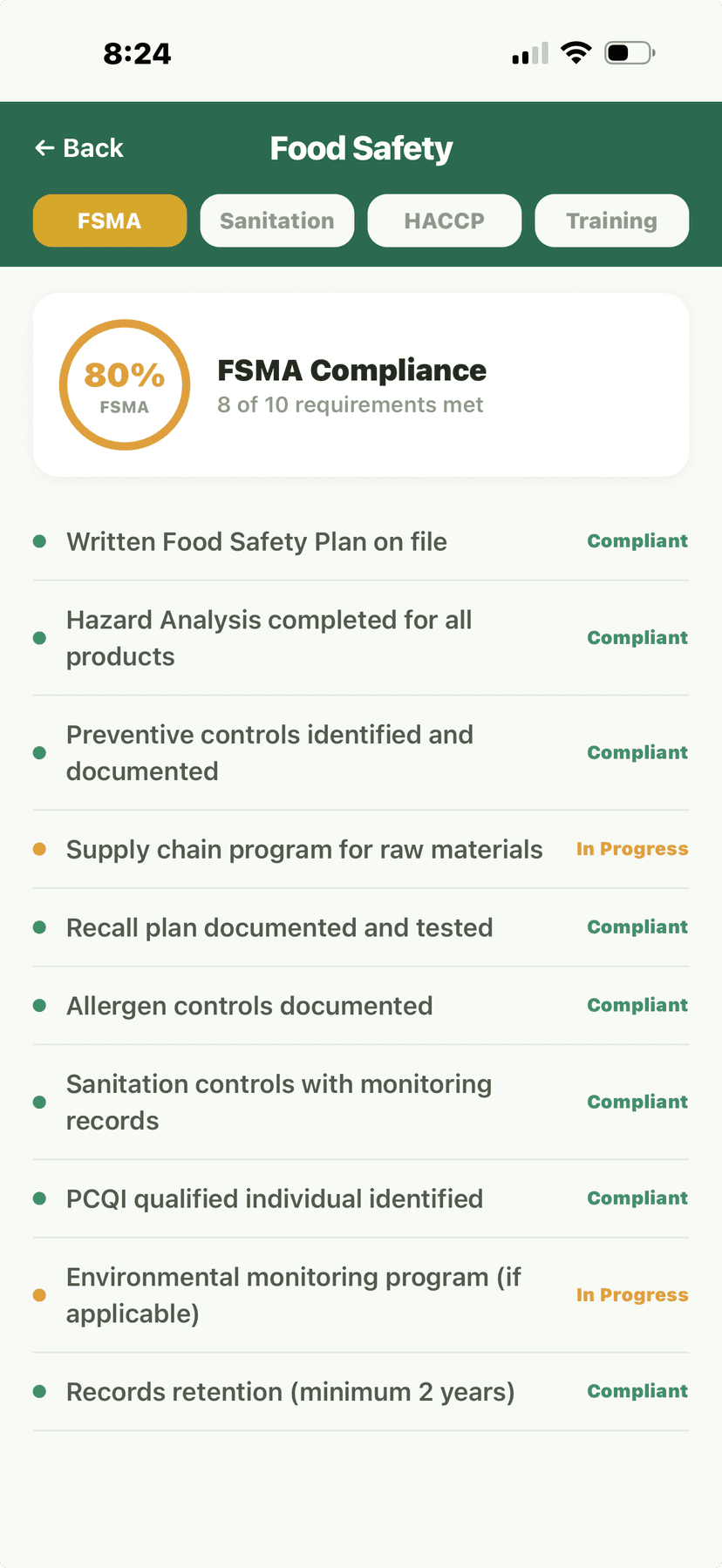Click the back arrow icon

tap(44, 148)
